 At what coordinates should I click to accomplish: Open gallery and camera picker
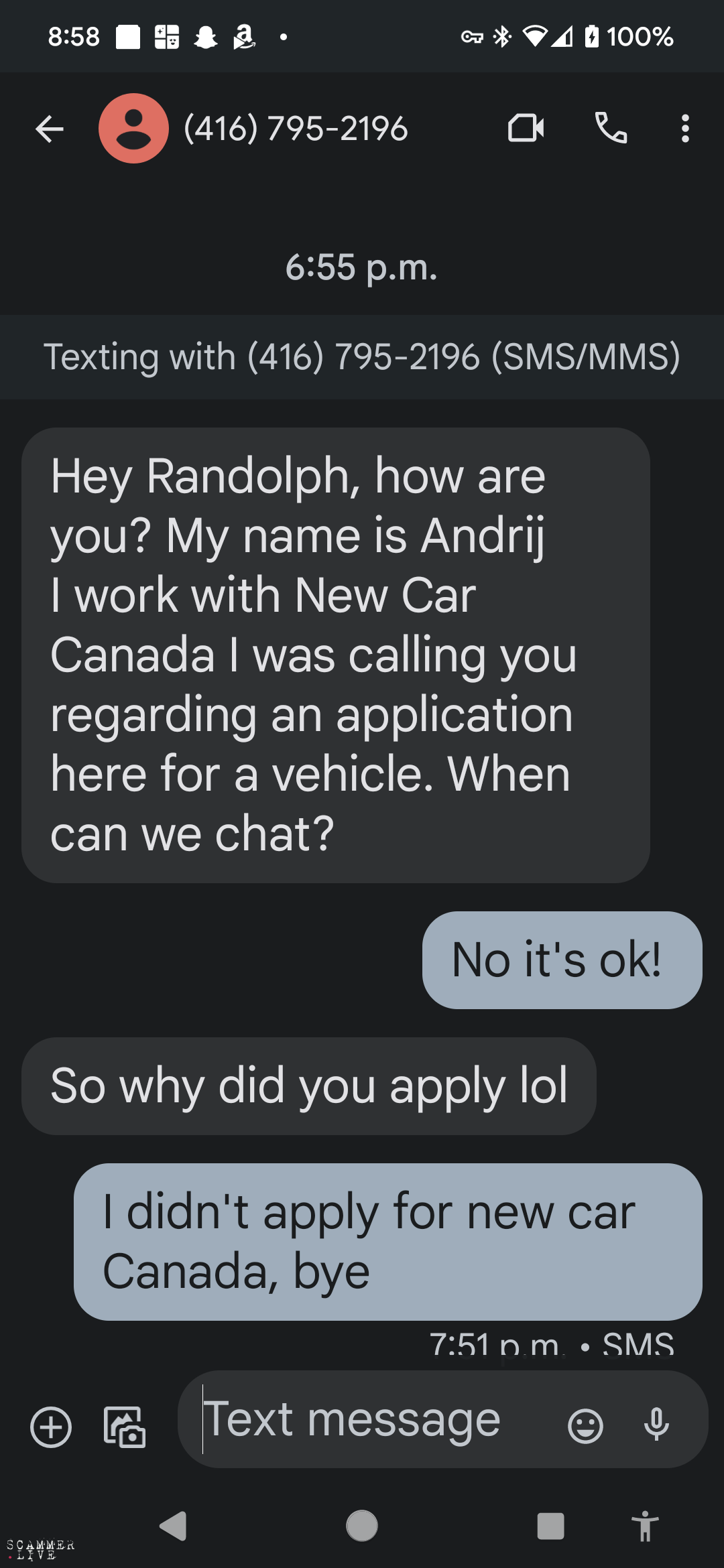click(124, 1427)
